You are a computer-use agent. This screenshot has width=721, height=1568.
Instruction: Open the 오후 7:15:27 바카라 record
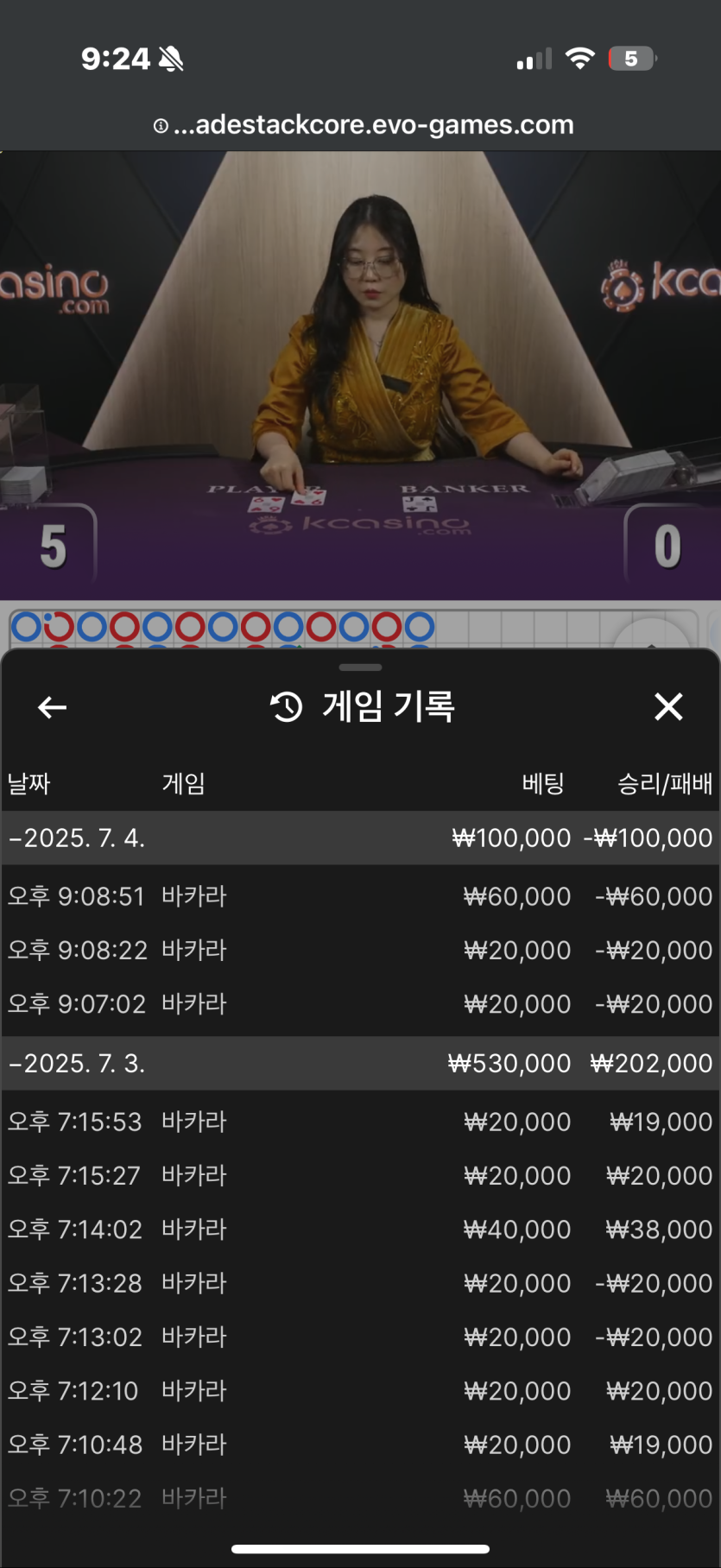point(360,1175)
